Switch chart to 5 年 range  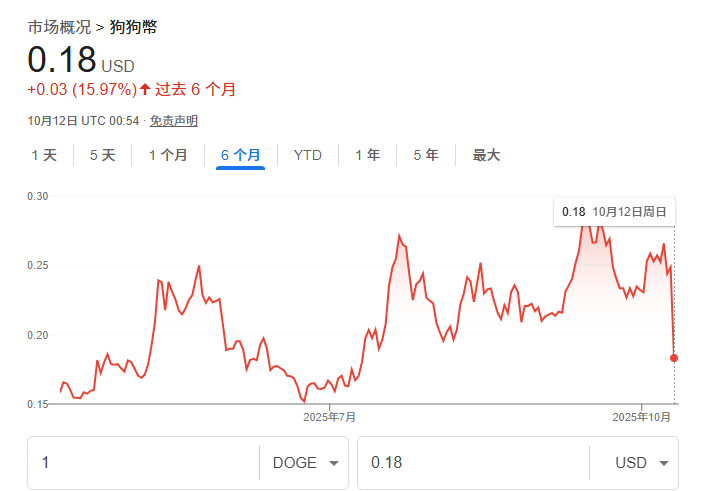pos(425,155)
